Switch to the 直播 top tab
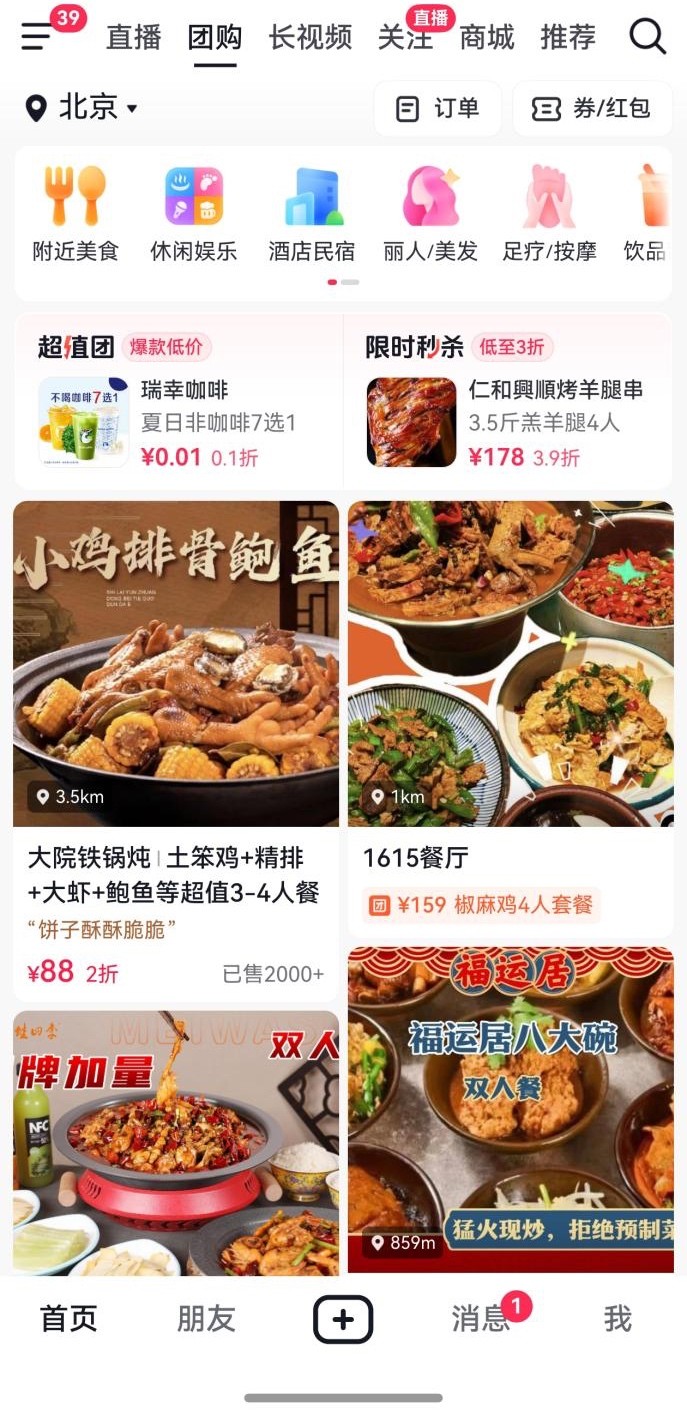Screen dimensions: 687x1413 pos(134,38)
